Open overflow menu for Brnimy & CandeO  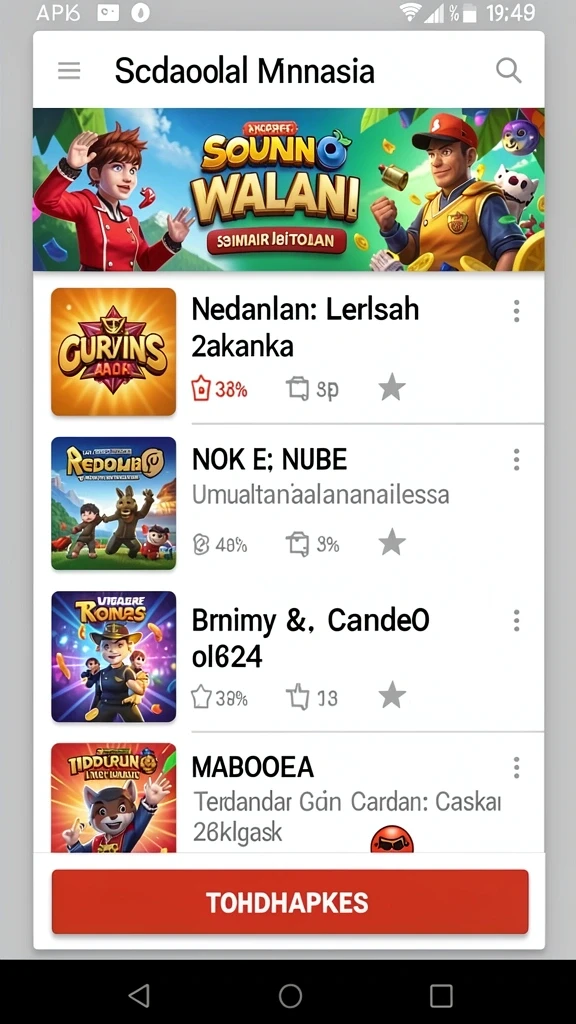[x=516, y=620]
